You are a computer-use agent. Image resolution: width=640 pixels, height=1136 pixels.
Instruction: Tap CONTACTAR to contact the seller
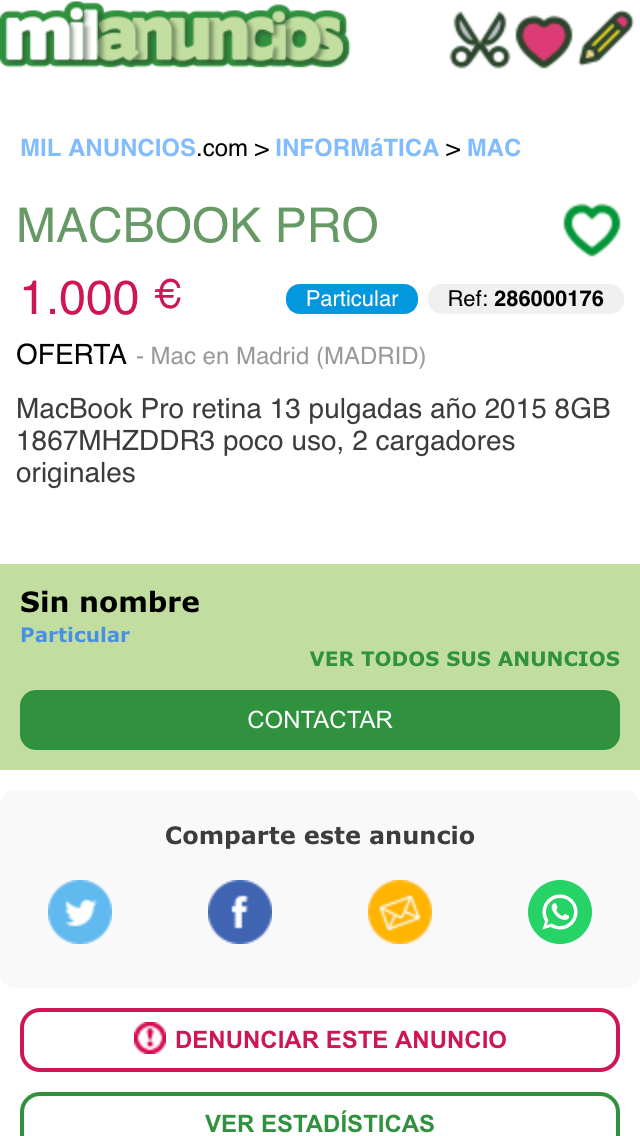(320, 720)
